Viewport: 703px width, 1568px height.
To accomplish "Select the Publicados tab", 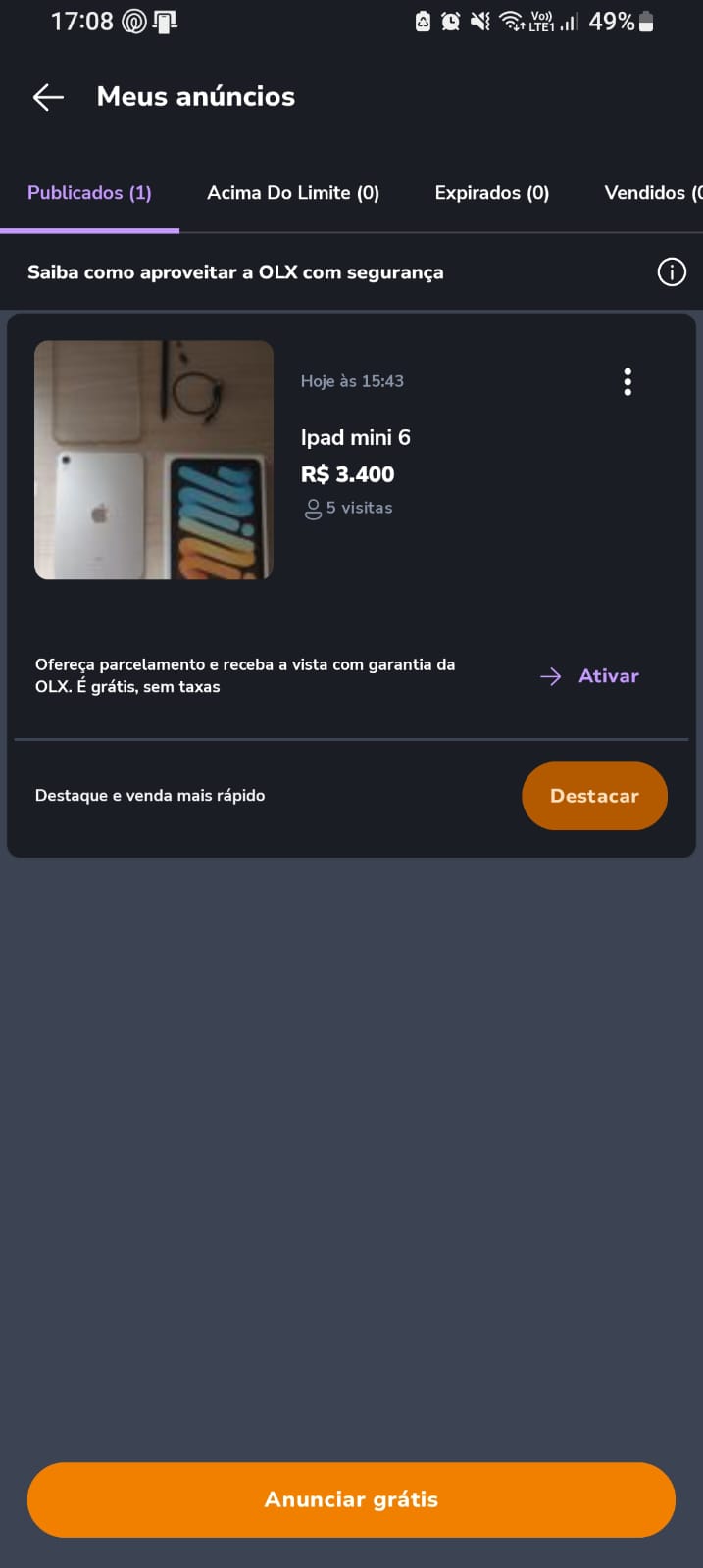I will point(89,193).
